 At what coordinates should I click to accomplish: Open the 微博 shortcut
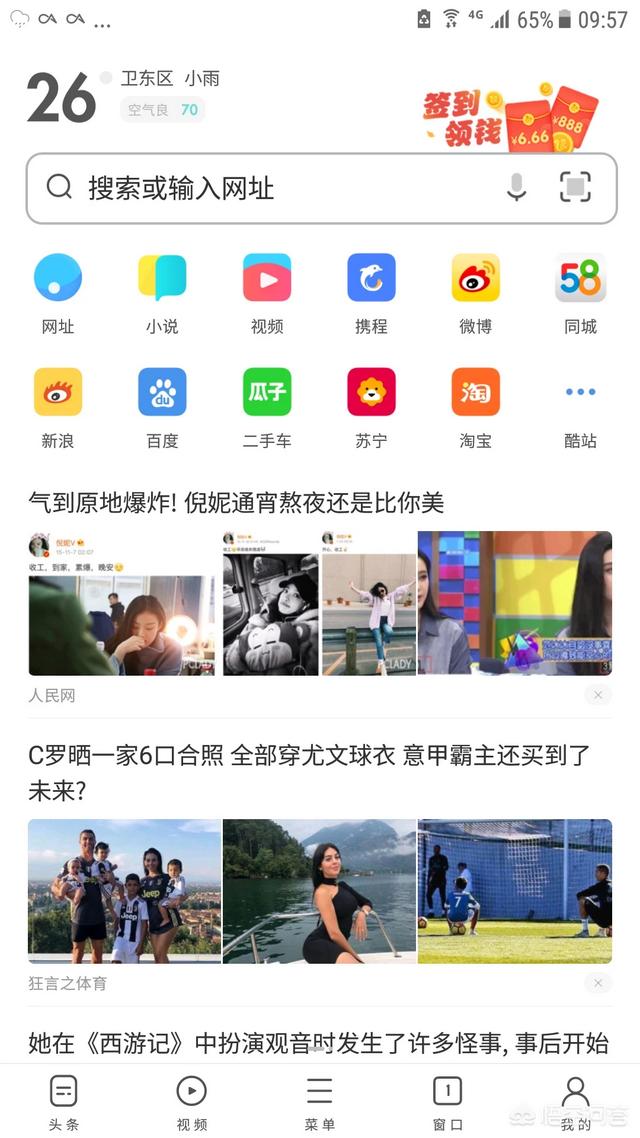475,293
